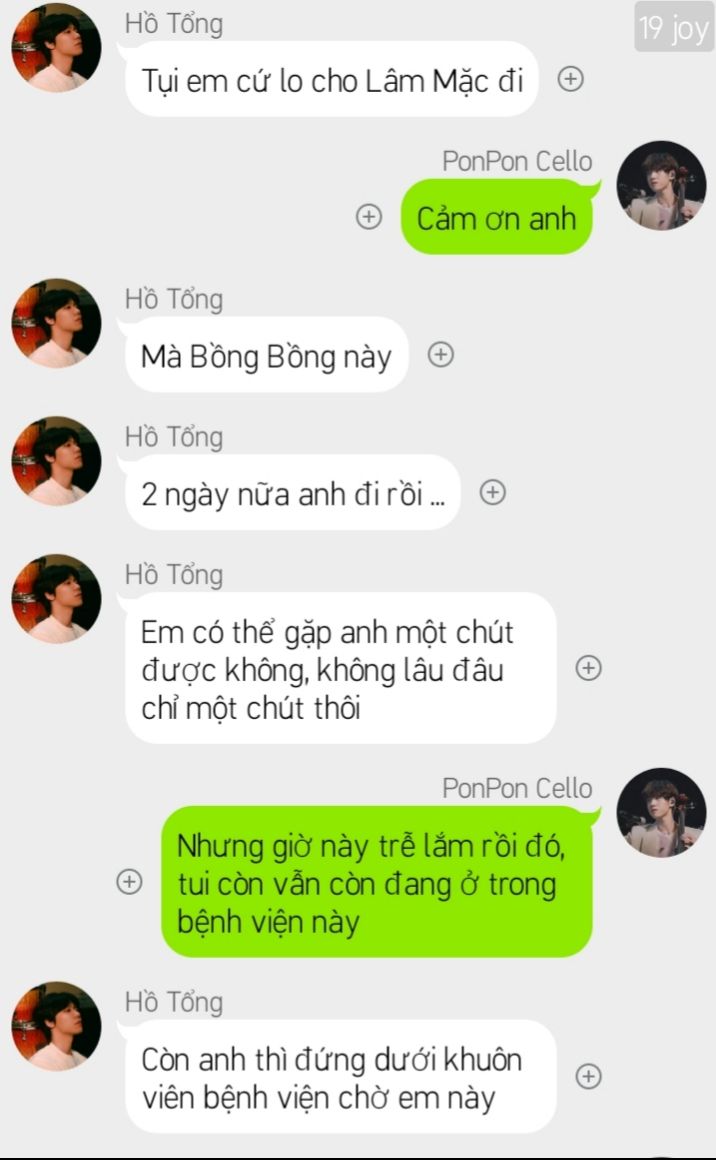Open PonPon Cello's profile picture
Image resolution: width=716 pixels, height=1160 pixels.
tap(661, 186)
